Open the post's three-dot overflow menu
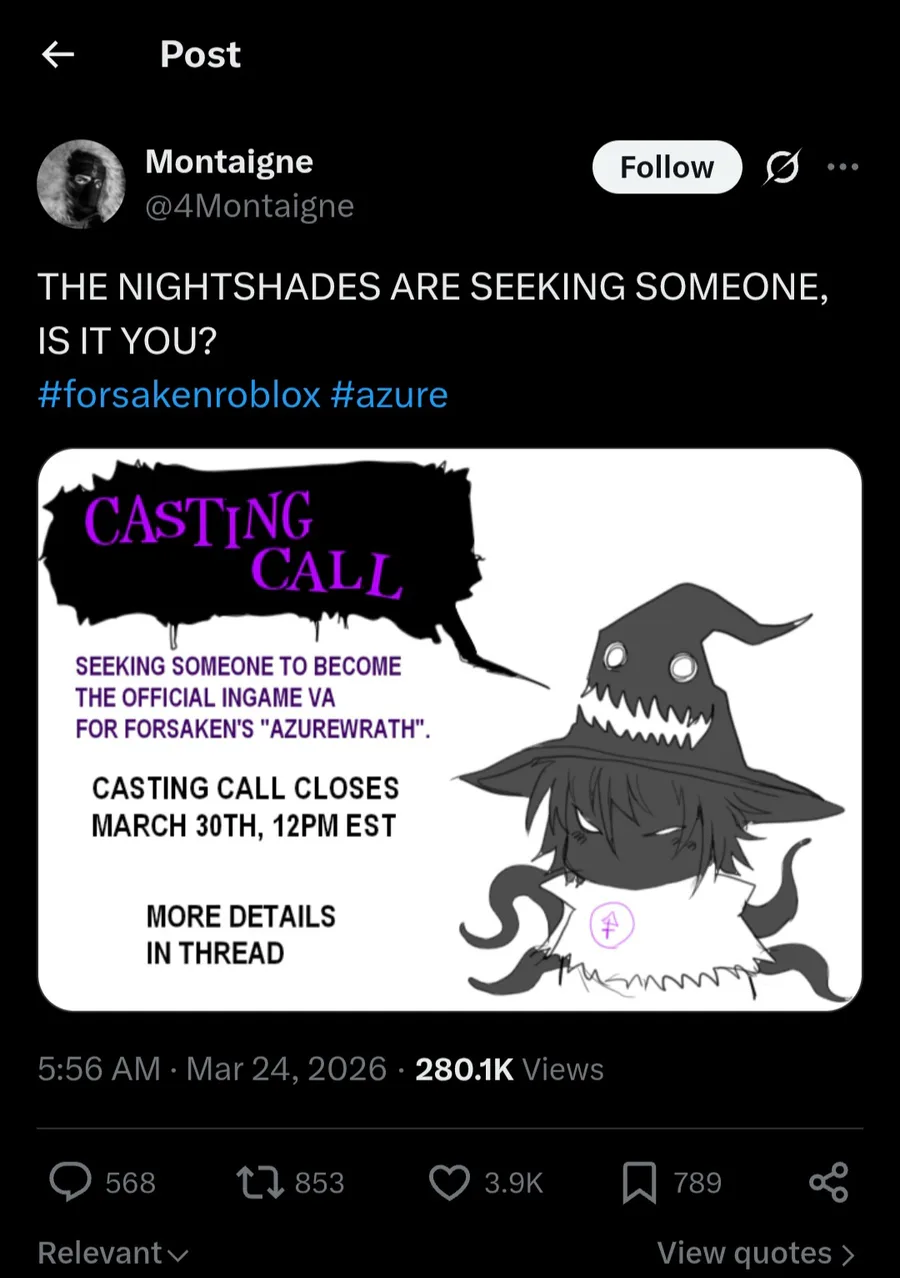This screenshot has width=900, height=1278. tap(843, 167)
